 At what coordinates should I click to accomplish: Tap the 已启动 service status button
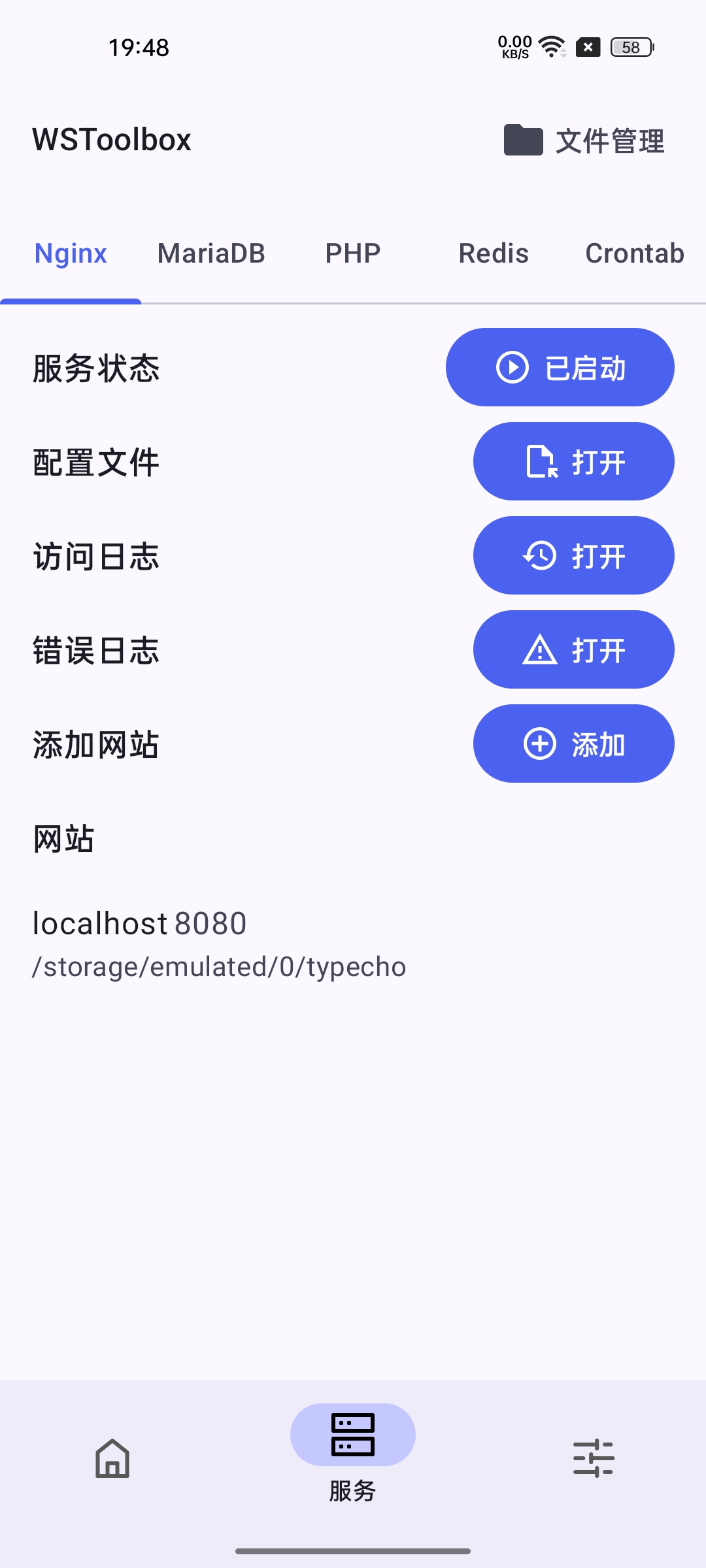(x=560, y=367)
